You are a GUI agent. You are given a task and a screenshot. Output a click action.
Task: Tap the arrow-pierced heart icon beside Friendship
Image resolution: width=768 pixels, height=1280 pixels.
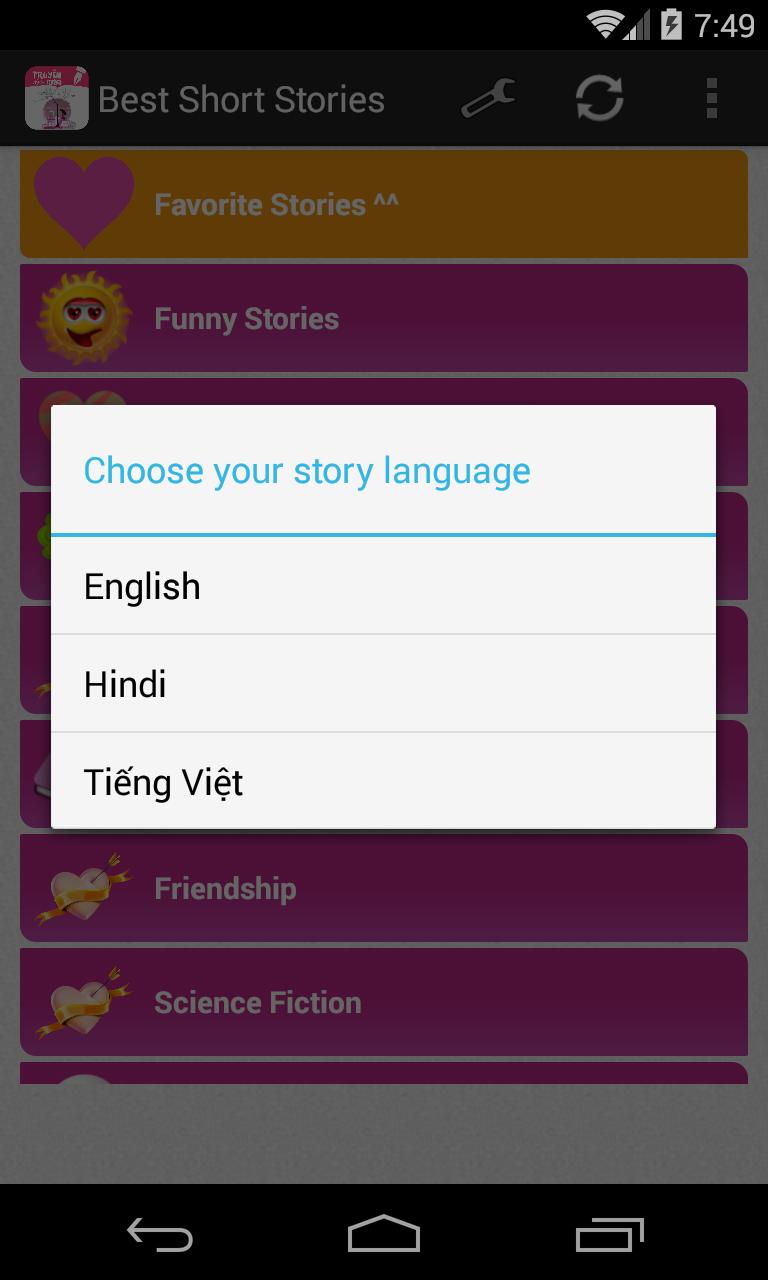82,887
